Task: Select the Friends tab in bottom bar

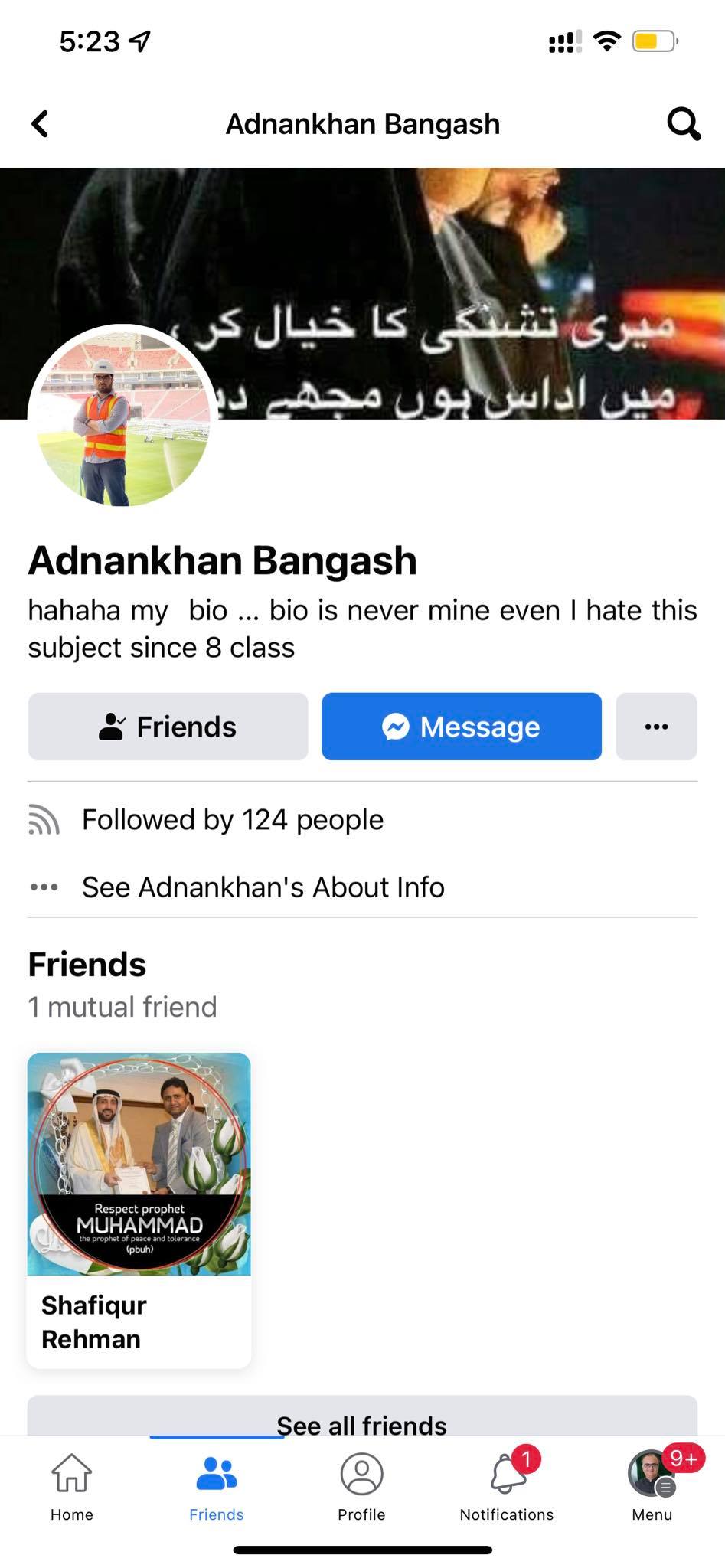Action: (217, 1487)
